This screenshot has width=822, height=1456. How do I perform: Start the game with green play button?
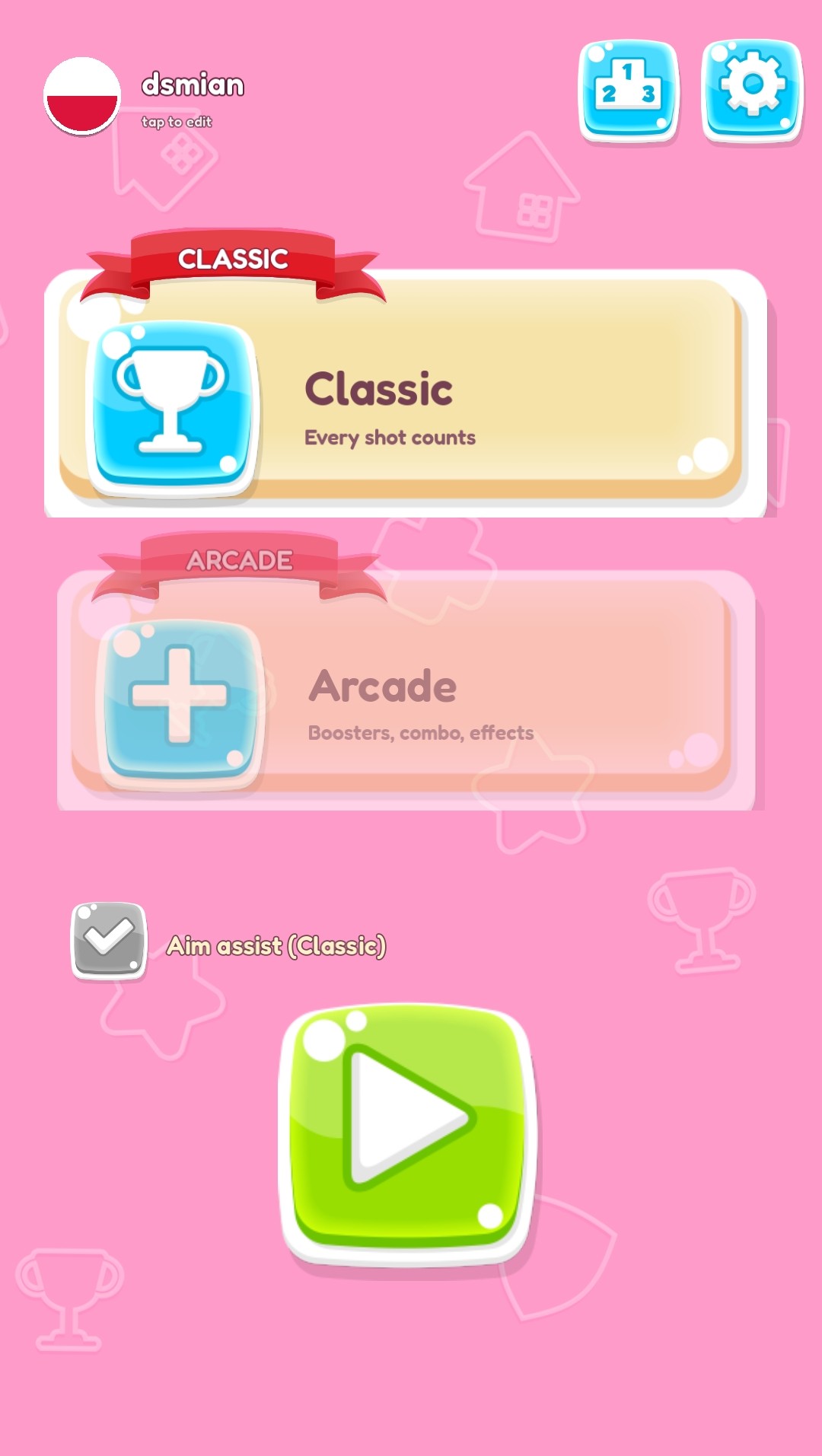coord(409,1132)
